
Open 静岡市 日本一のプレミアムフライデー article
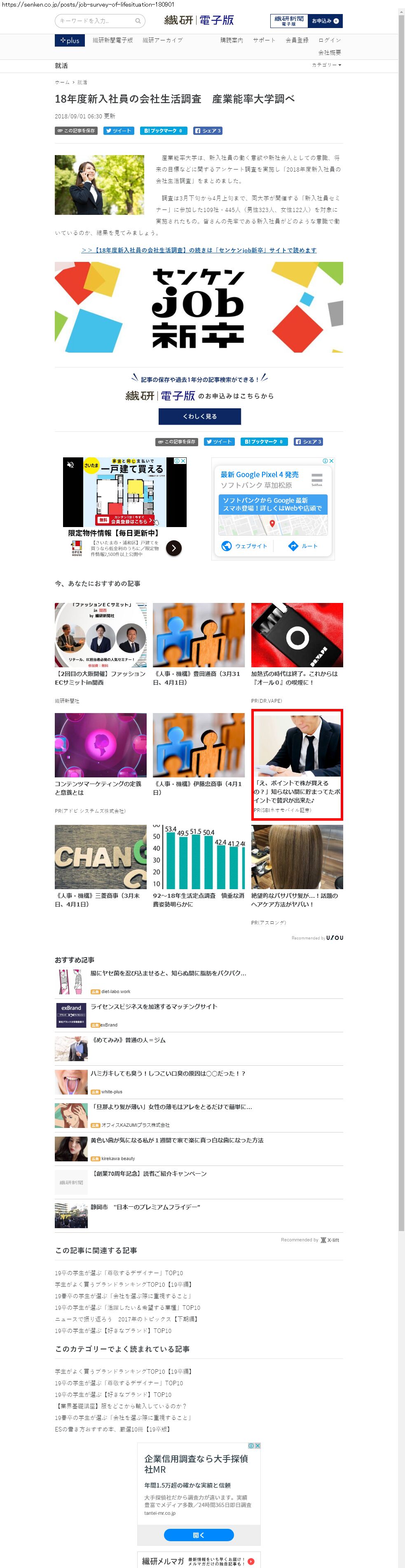(145, 1207)
